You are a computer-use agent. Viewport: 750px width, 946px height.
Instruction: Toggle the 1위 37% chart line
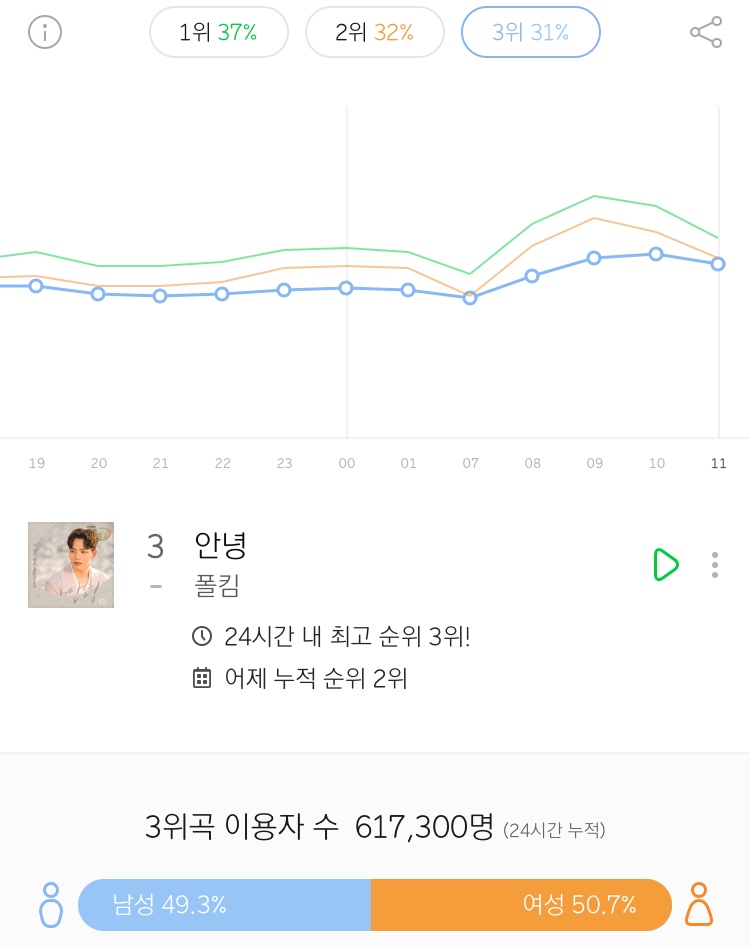coord(218,31)
